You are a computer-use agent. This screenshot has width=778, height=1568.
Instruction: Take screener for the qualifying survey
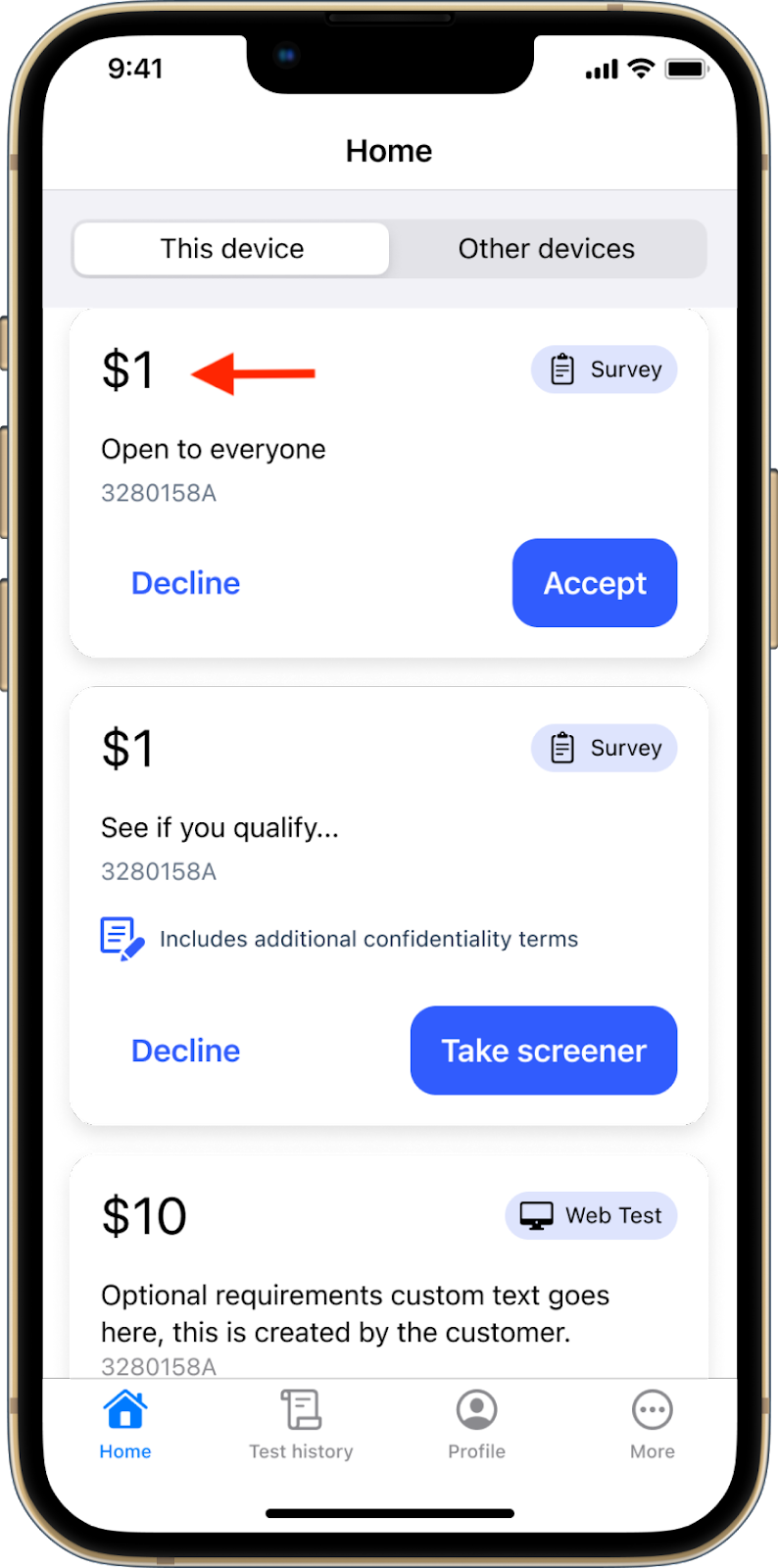point(544,1051)
